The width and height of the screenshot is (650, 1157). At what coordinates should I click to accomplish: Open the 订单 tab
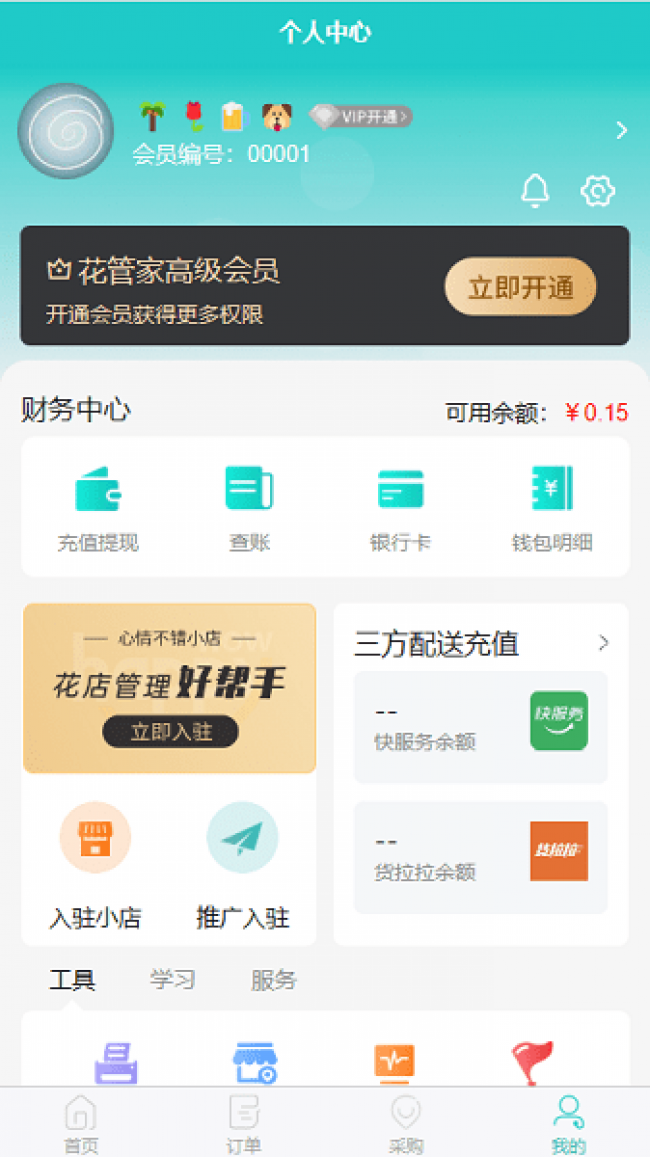(243, 1123)
